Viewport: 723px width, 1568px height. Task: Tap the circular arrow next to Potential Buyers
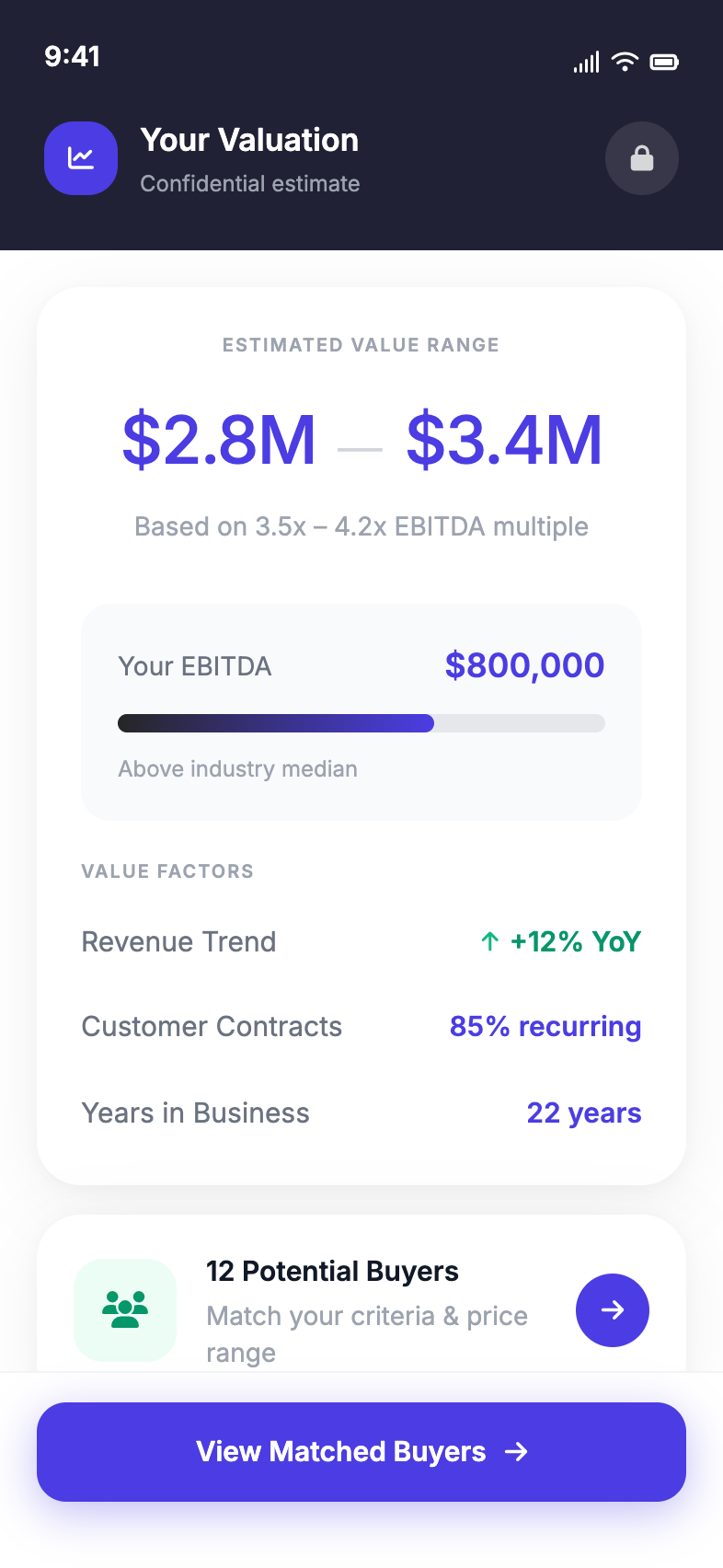coord(612,1310)
